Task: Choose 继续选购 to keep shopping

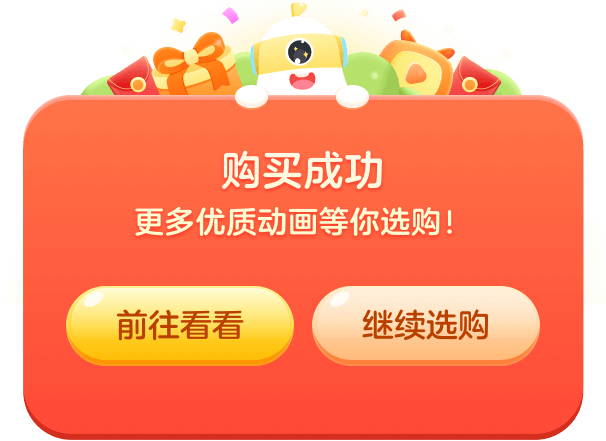Action: pyautogui.click(x=425, y=325)
